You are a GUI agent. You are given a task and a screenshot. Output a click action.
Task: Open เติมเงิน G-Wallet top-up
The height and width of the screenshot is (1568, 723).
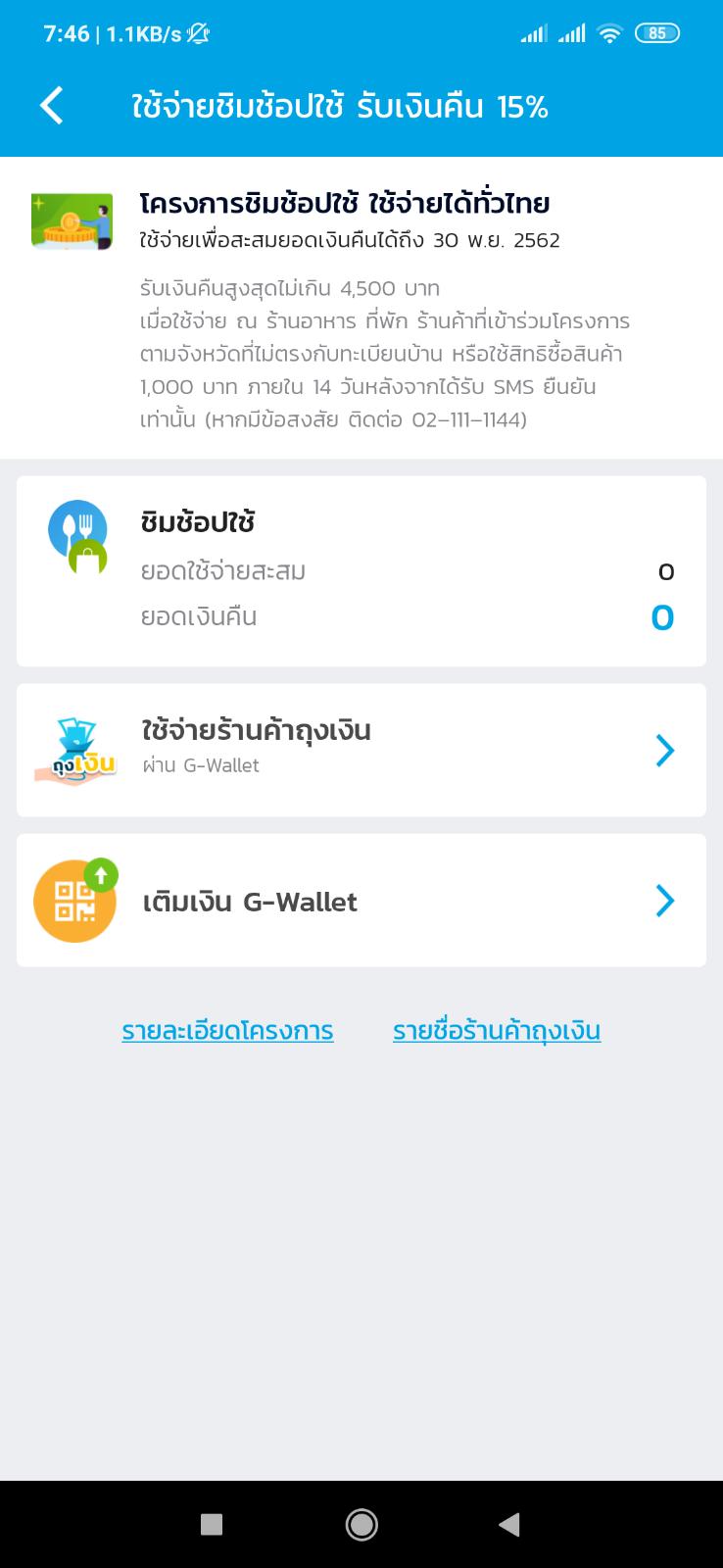361,901
